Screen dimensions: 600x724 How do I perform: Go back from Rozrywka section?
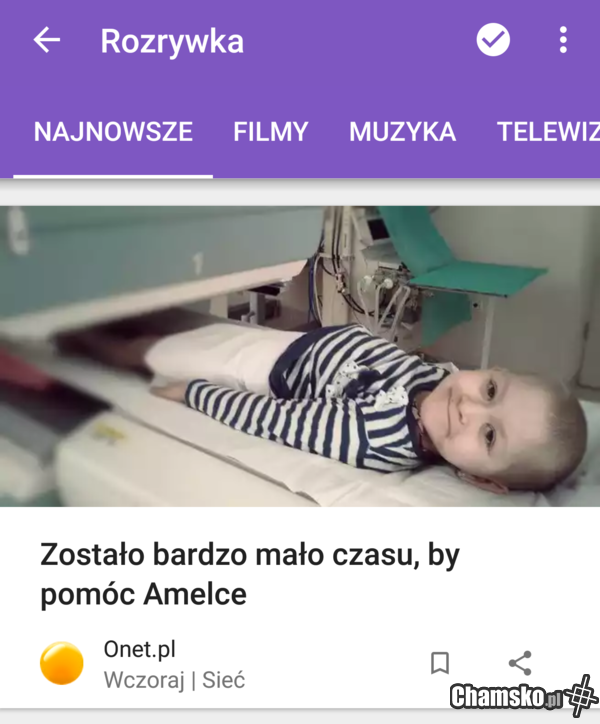pyautogui.click(x=46, y=41)
